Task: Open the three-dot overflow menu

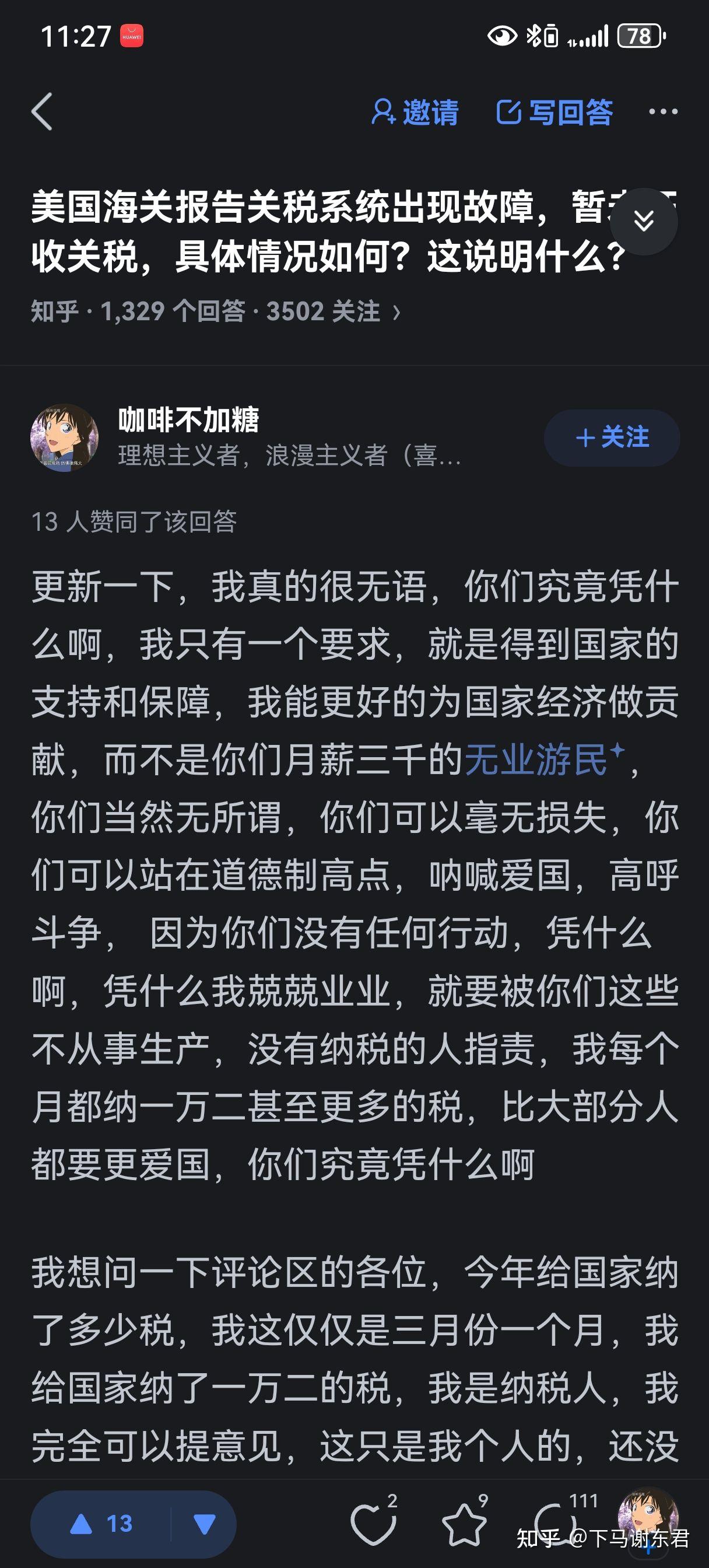Action: (x=663, y=112)
